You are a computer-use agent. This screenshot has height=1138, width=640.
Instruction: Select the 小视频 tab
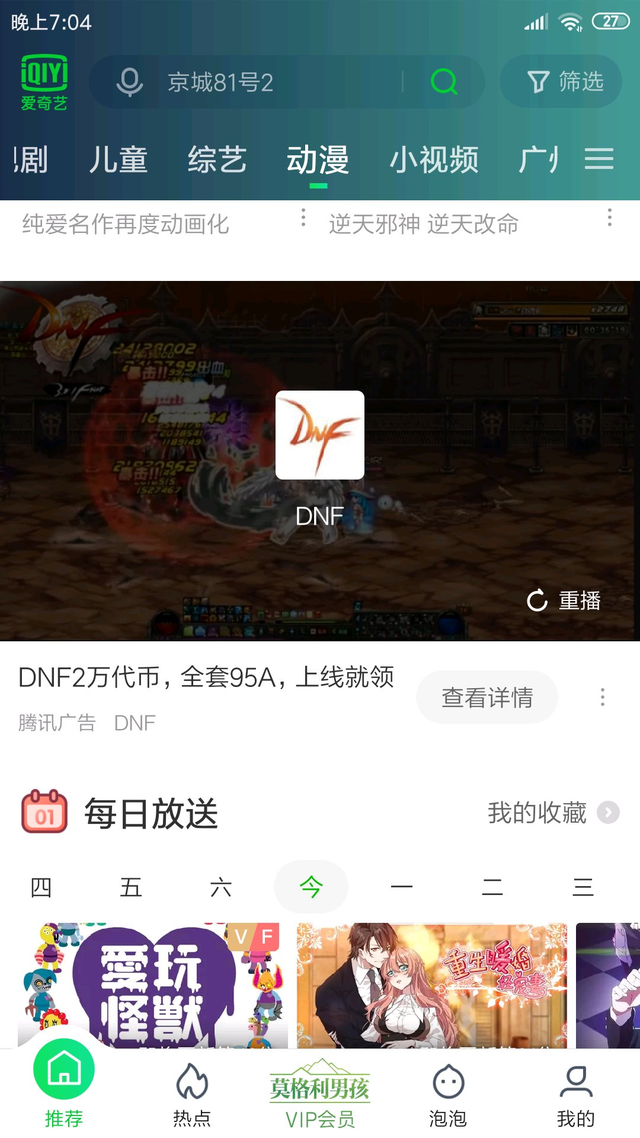[x=434, y=160]
